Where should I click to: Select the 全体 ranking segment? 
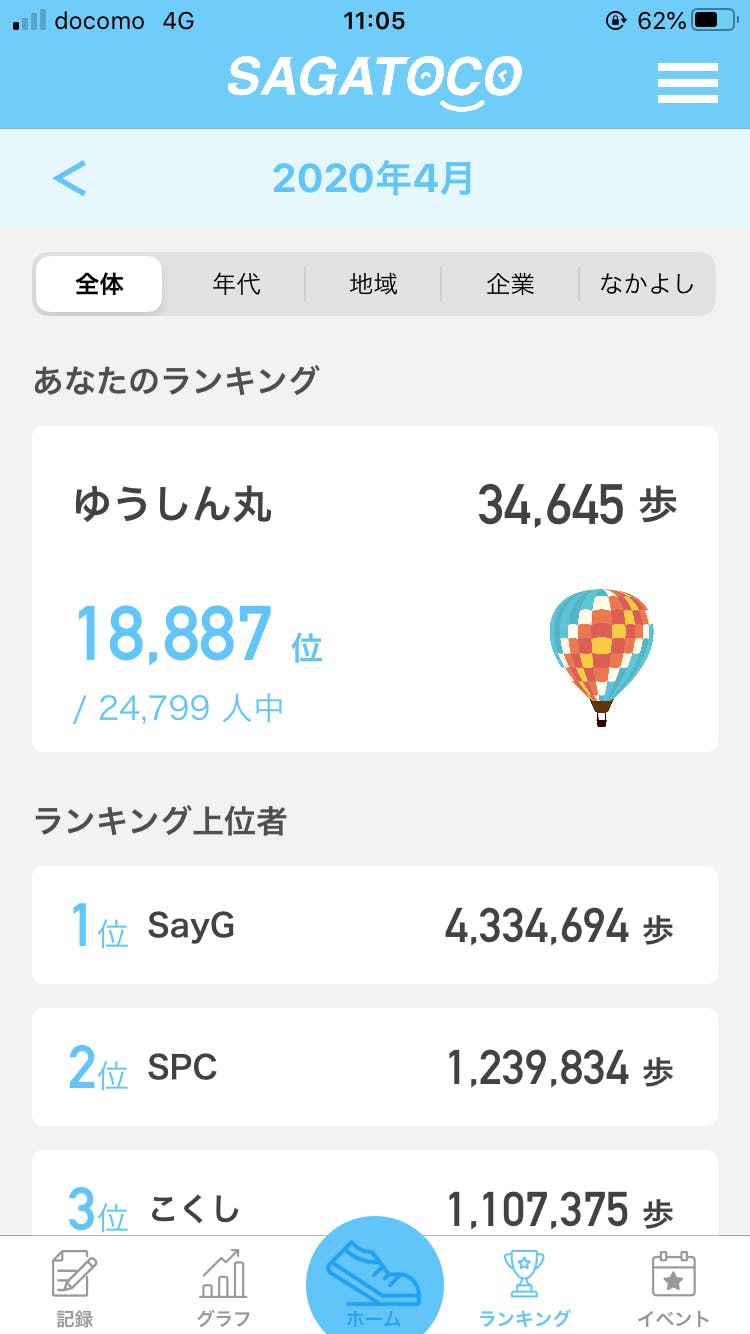(99, 285)
